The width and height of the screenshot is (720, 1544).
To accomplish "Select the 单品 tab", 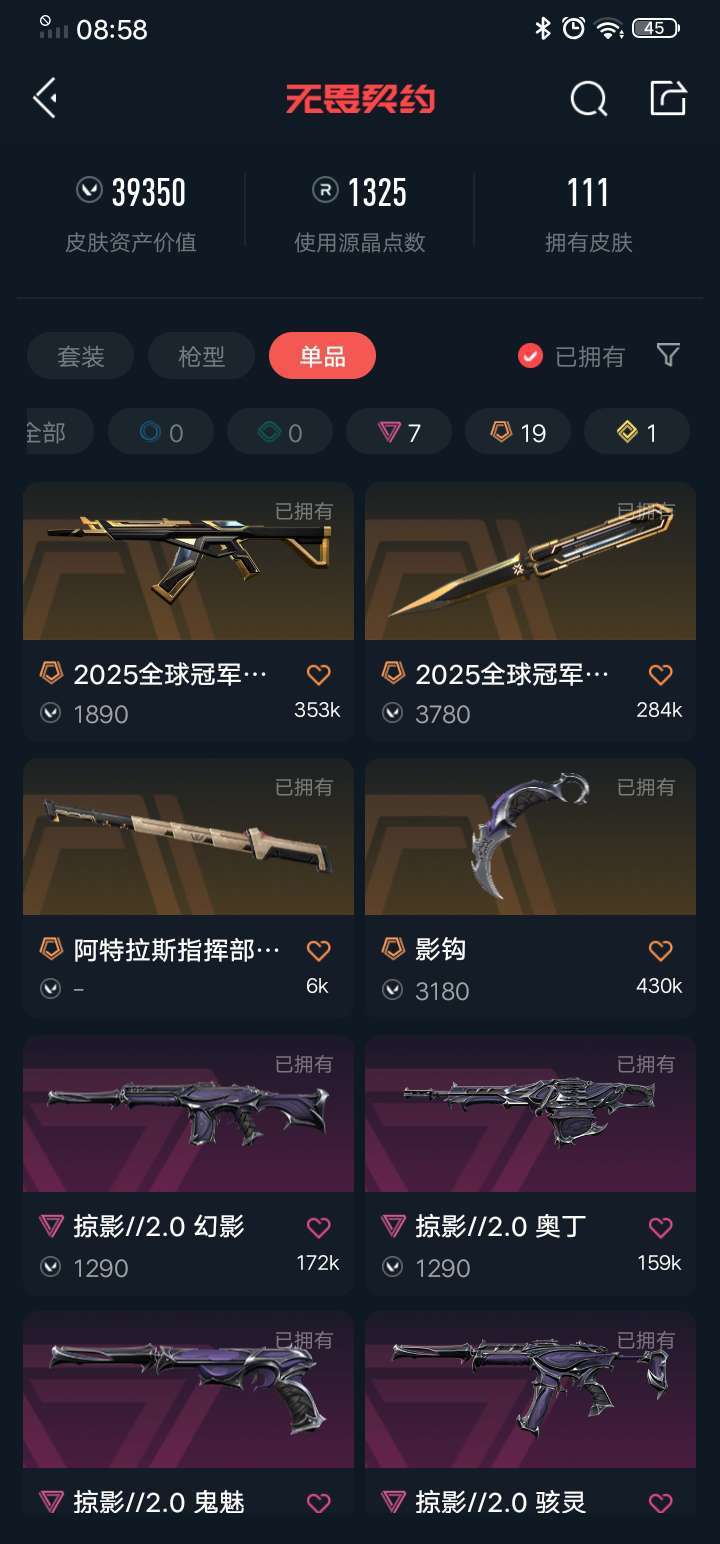I will [322, 356].
